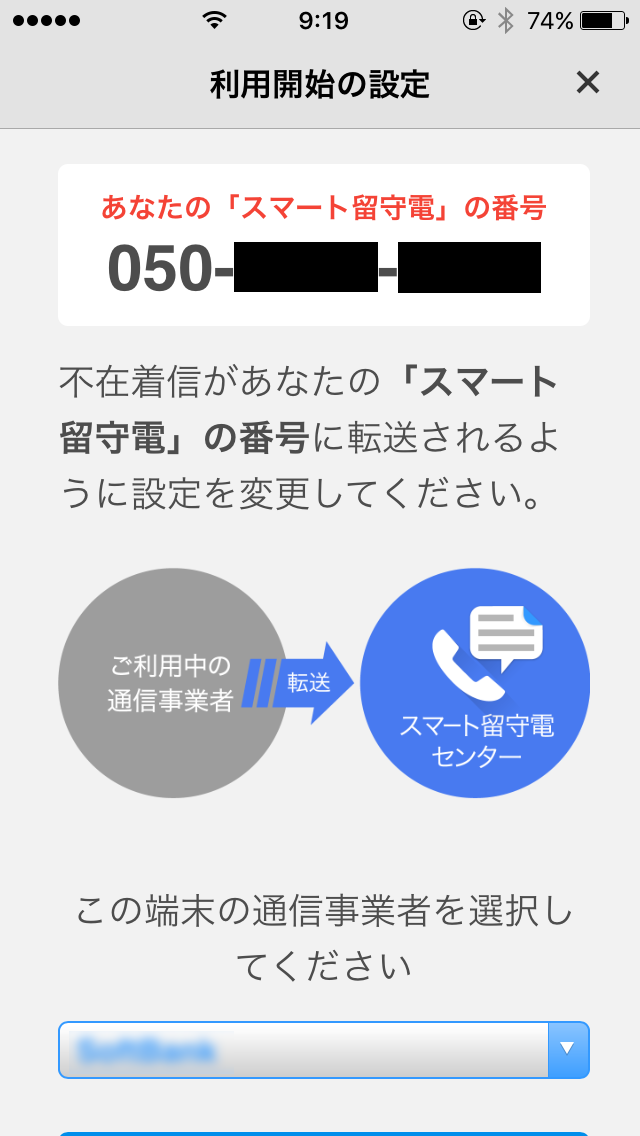Close the 利用開始の設定 screen
This screenshot has width=640, height=1136.
[x=587, y=83]
